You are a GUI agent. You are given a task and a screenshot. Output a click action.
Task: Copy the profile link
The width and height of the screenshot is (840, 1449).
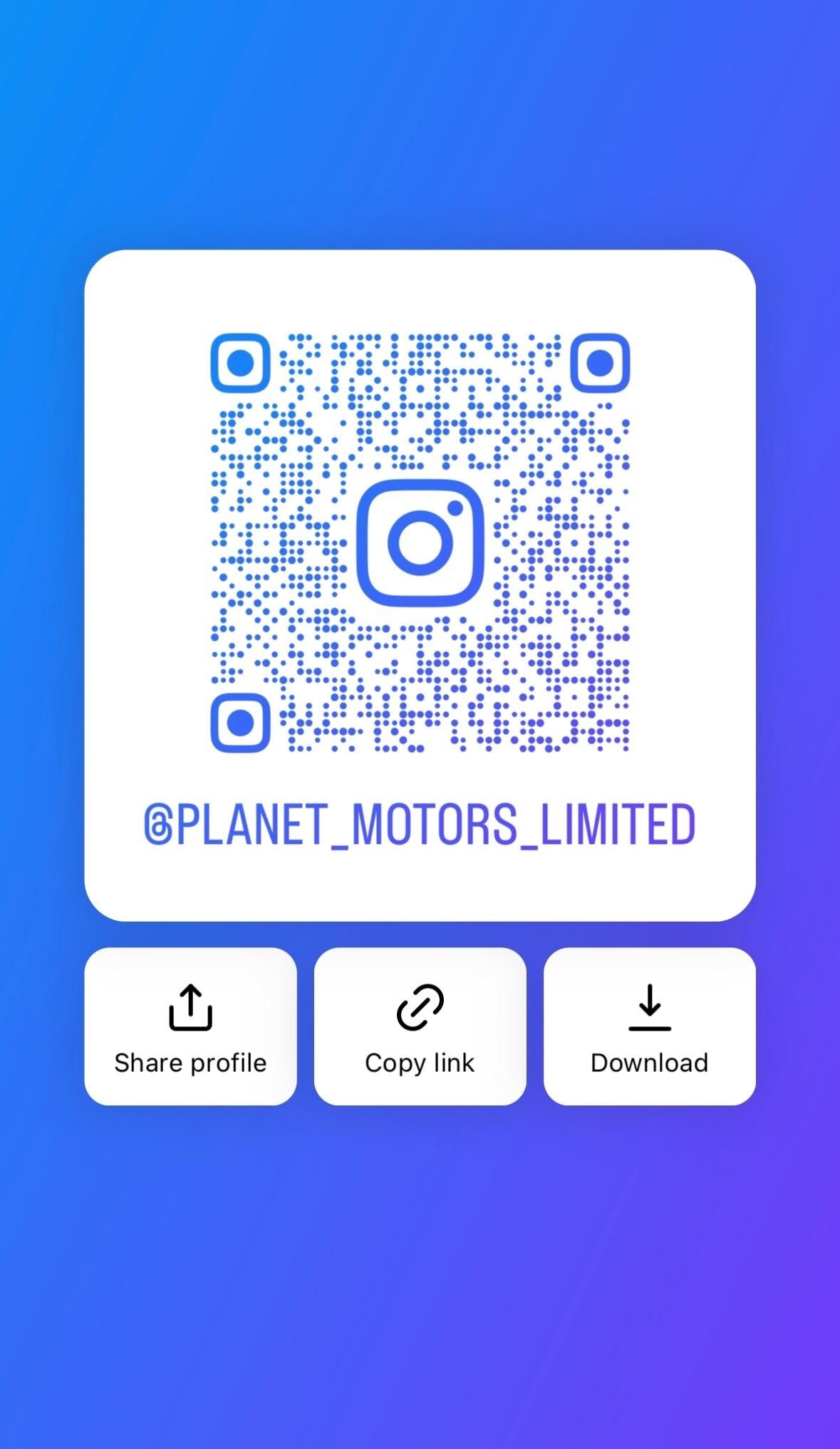pos(420,1026)
